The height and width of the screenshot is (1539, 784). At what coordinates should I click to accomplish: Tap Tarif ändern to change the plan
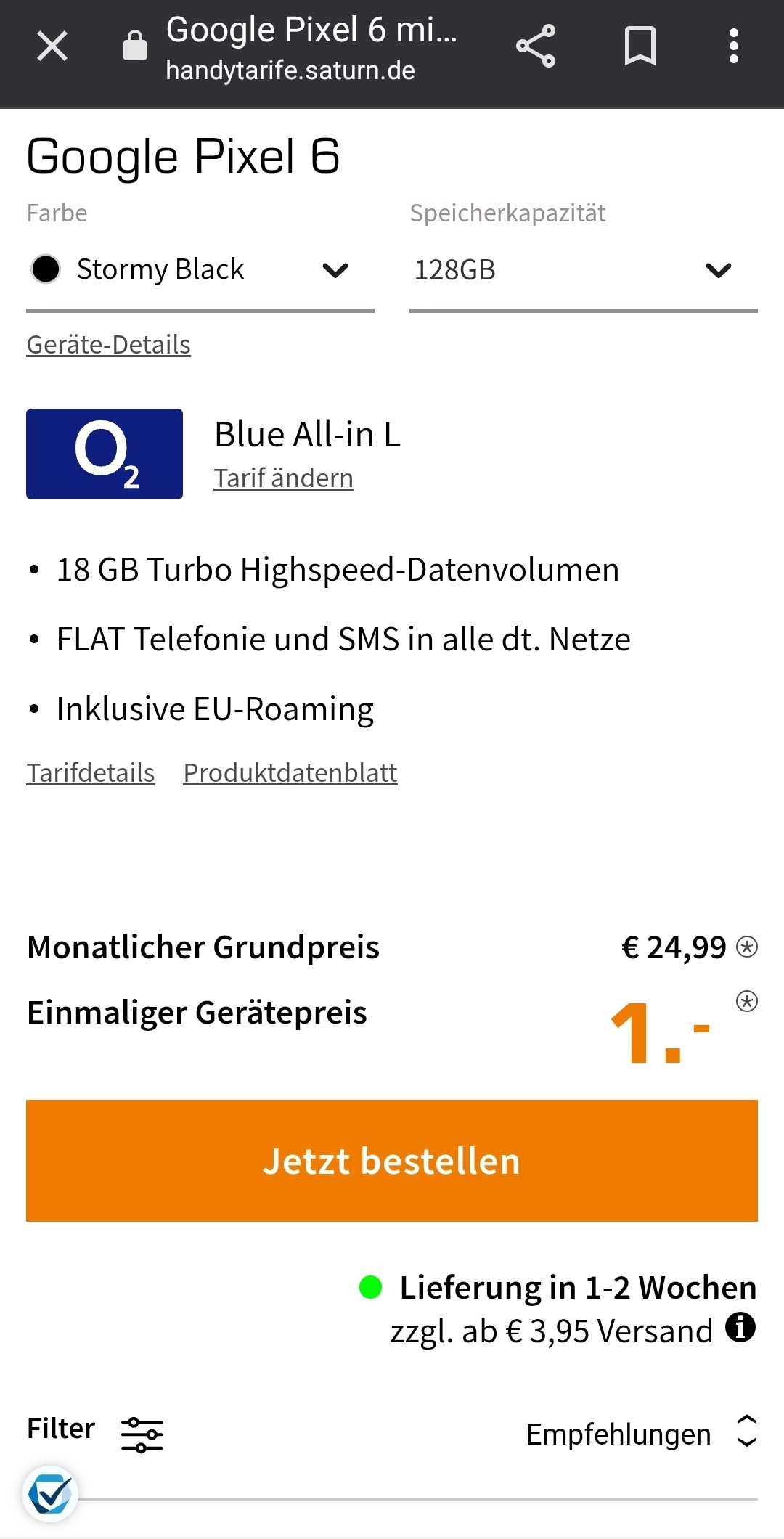[284, 478]
